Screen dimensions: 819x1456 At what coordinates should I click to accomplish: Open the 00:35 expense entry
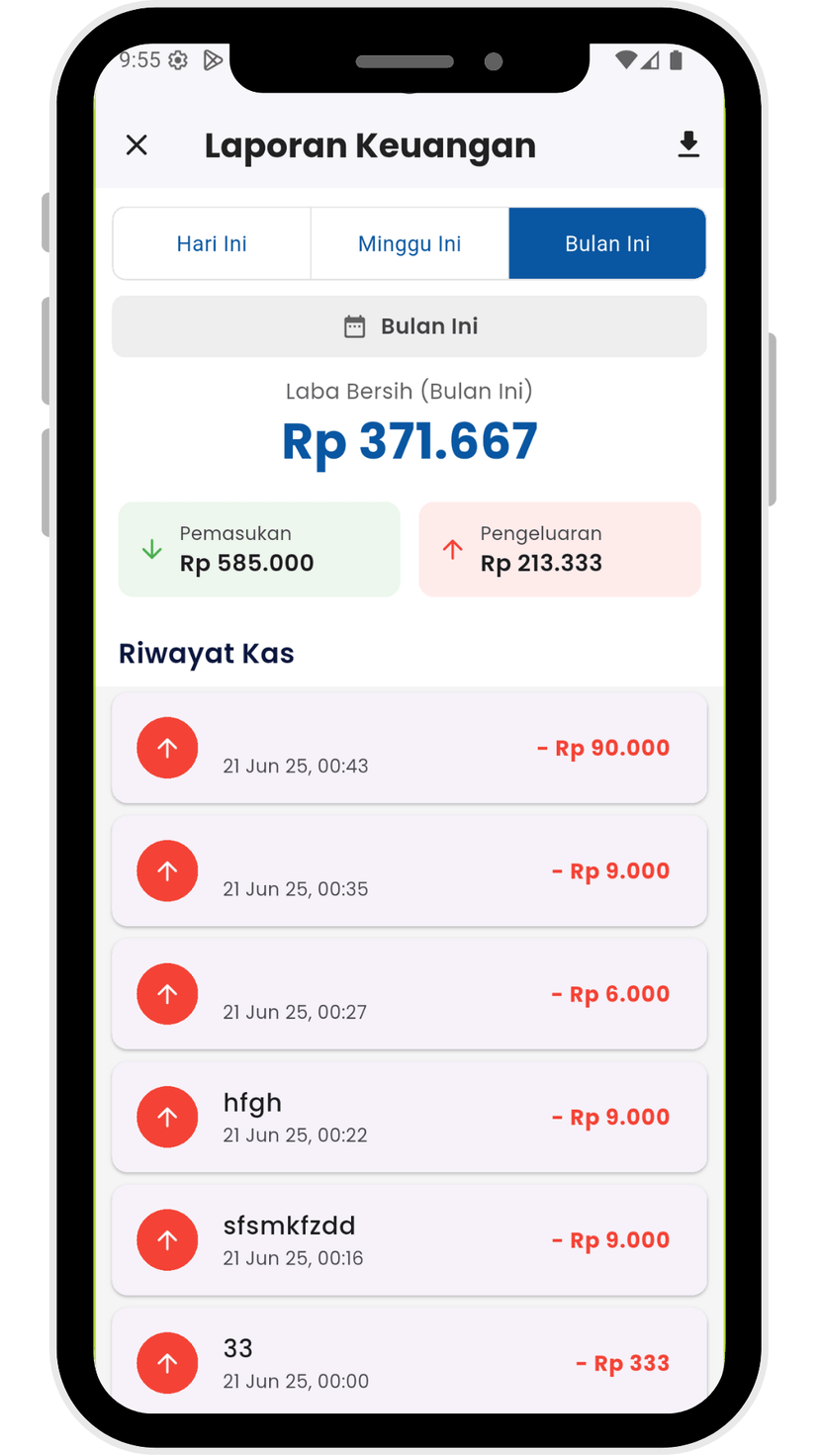409,870
